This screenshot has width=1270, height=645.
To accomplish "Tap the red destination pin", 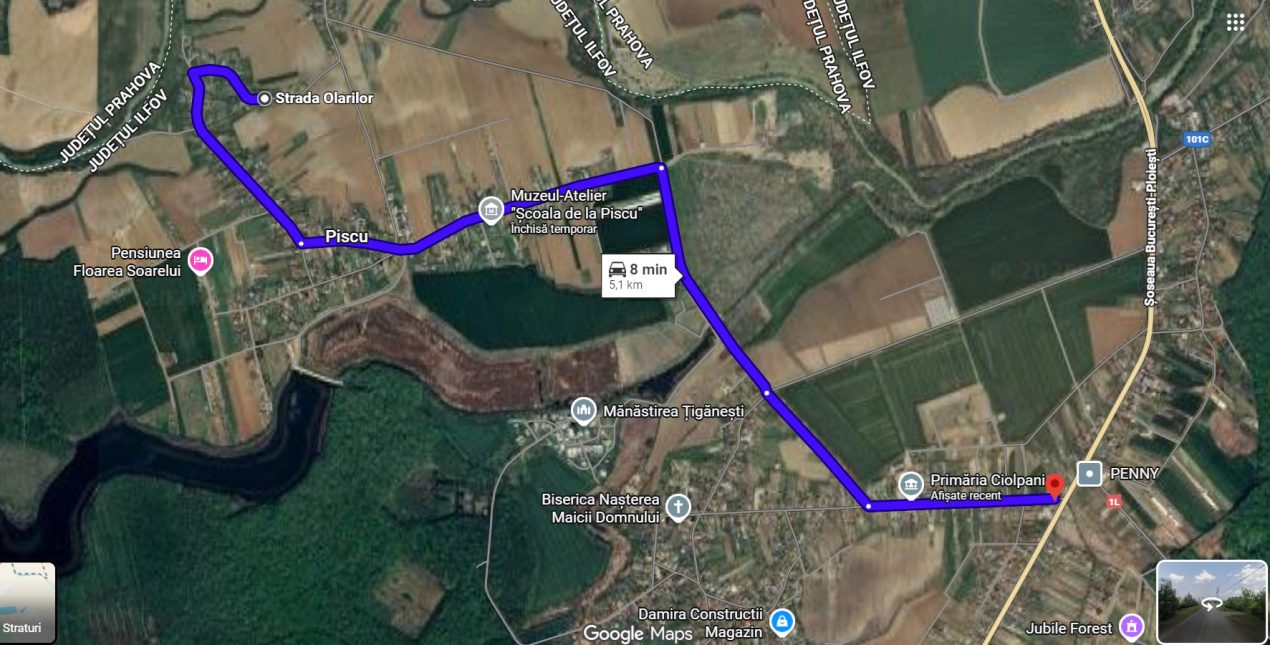I will pyautogui.click(x=1053, y=486).
